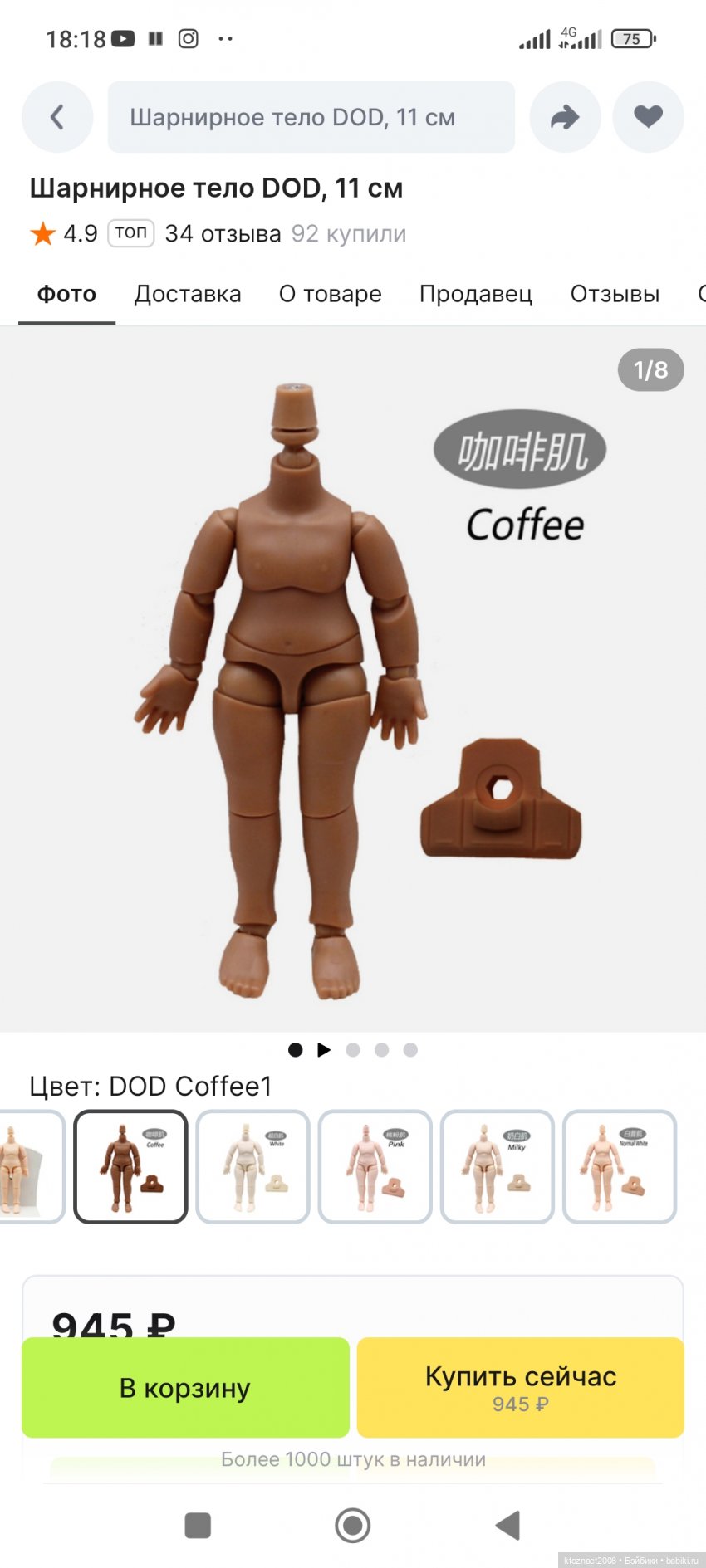Open the 34 отзыва reviews link
The width and height of the screenshot is (706, 1568).
(x=223, y=234)
